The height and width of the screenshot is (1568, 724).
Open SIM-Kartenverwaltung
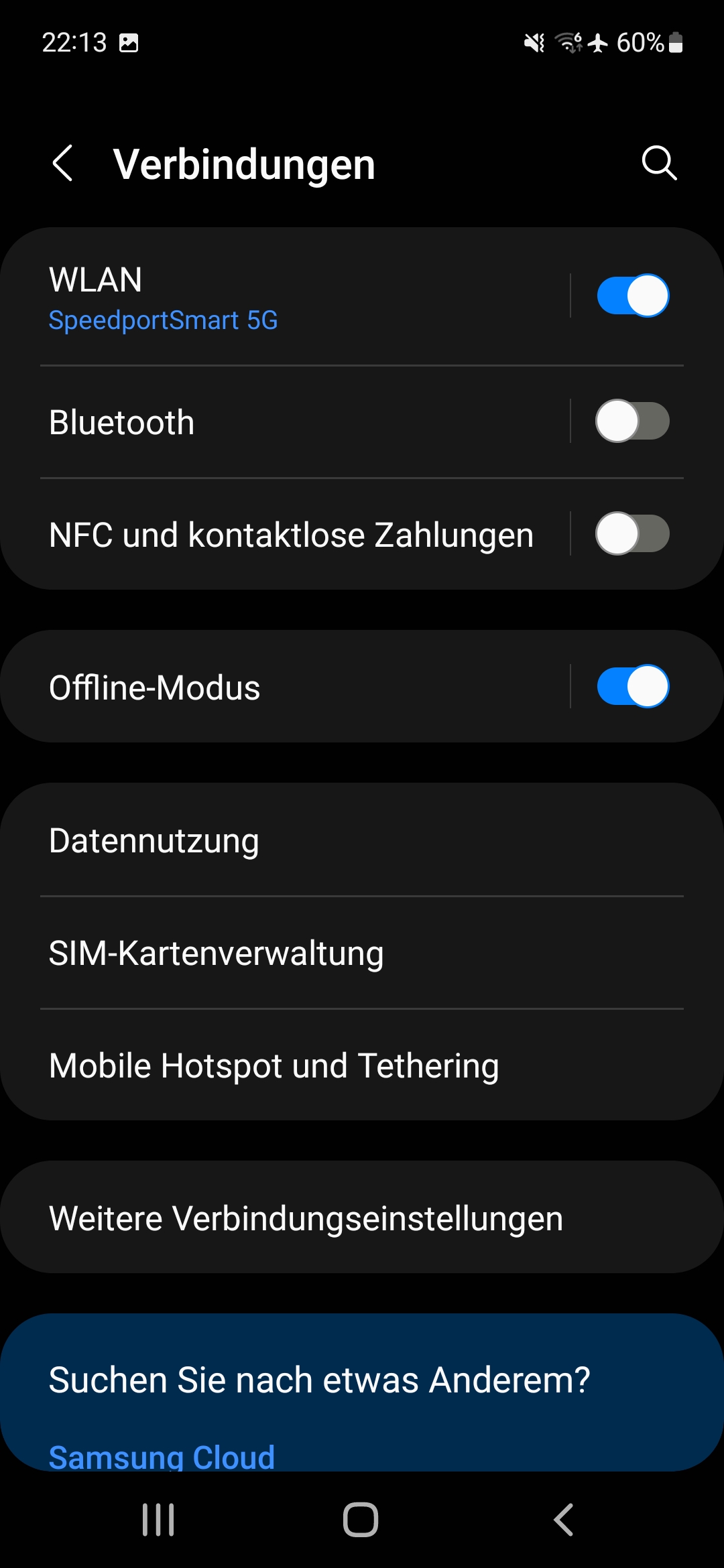(x=362, y=953)
